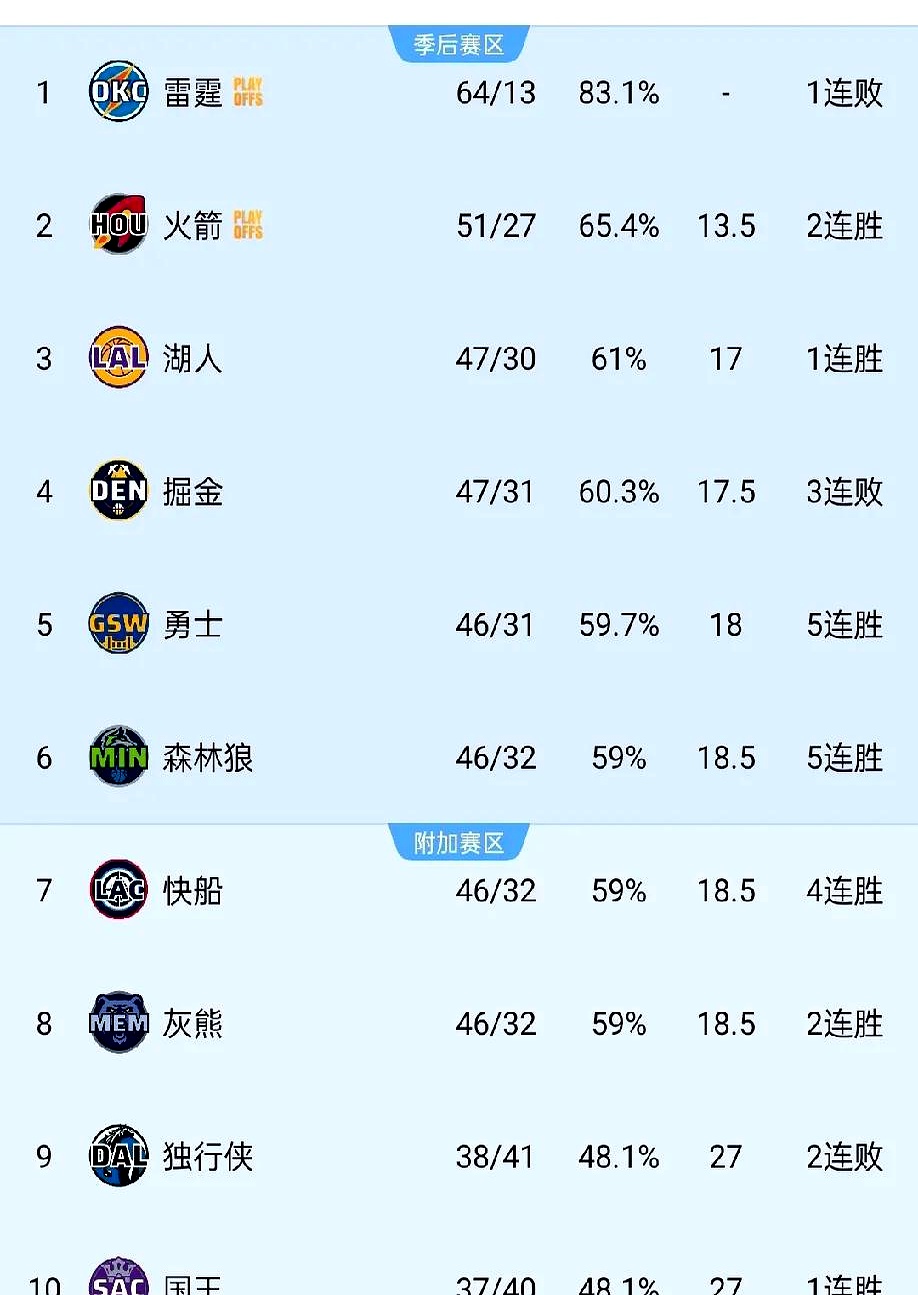Select the 46/32 record of 快船
Viewport: 918px width, 1295px height.
[x=497, y=890]
